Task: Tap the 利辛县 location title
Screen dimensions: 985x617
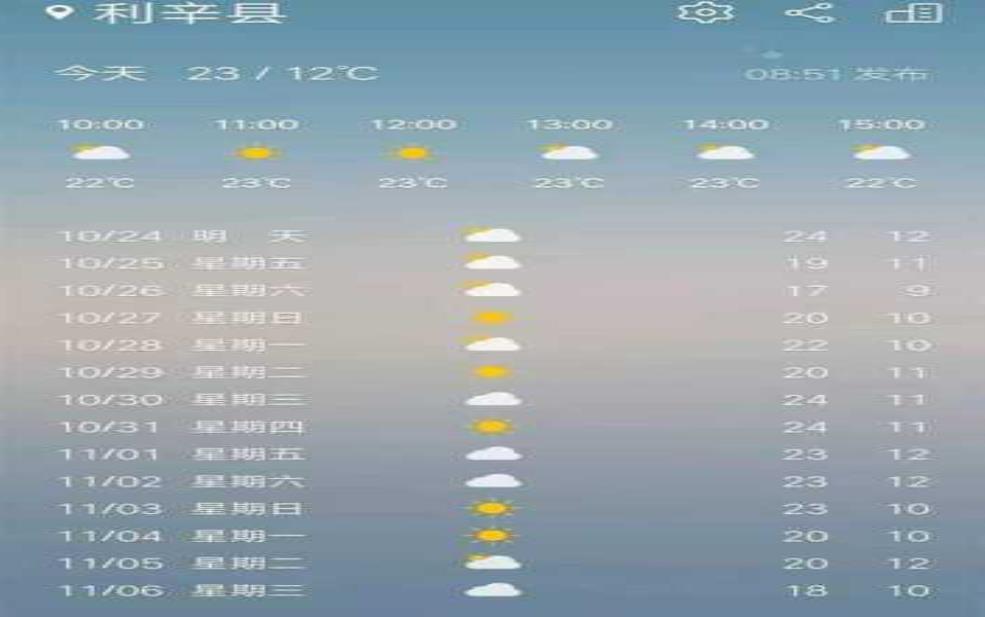Action: point(190,12)
